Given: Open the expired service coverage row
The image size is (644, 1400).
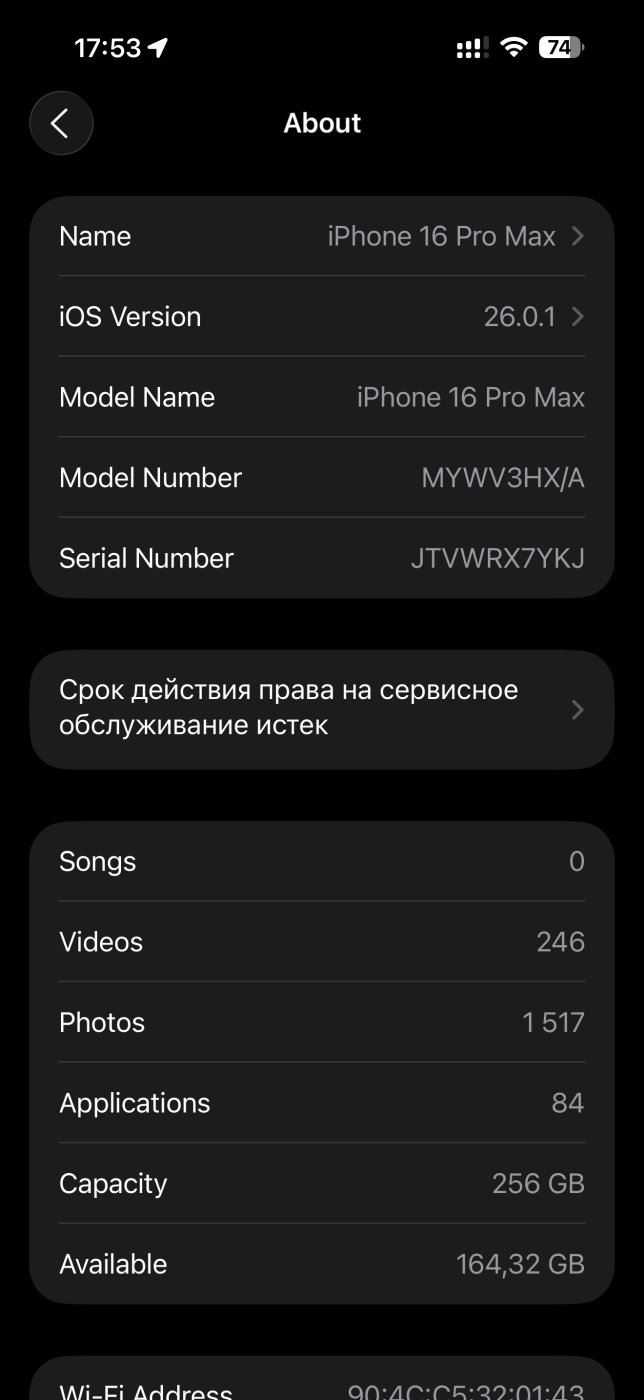Looking at the screenshot, I should coord(321,709).
